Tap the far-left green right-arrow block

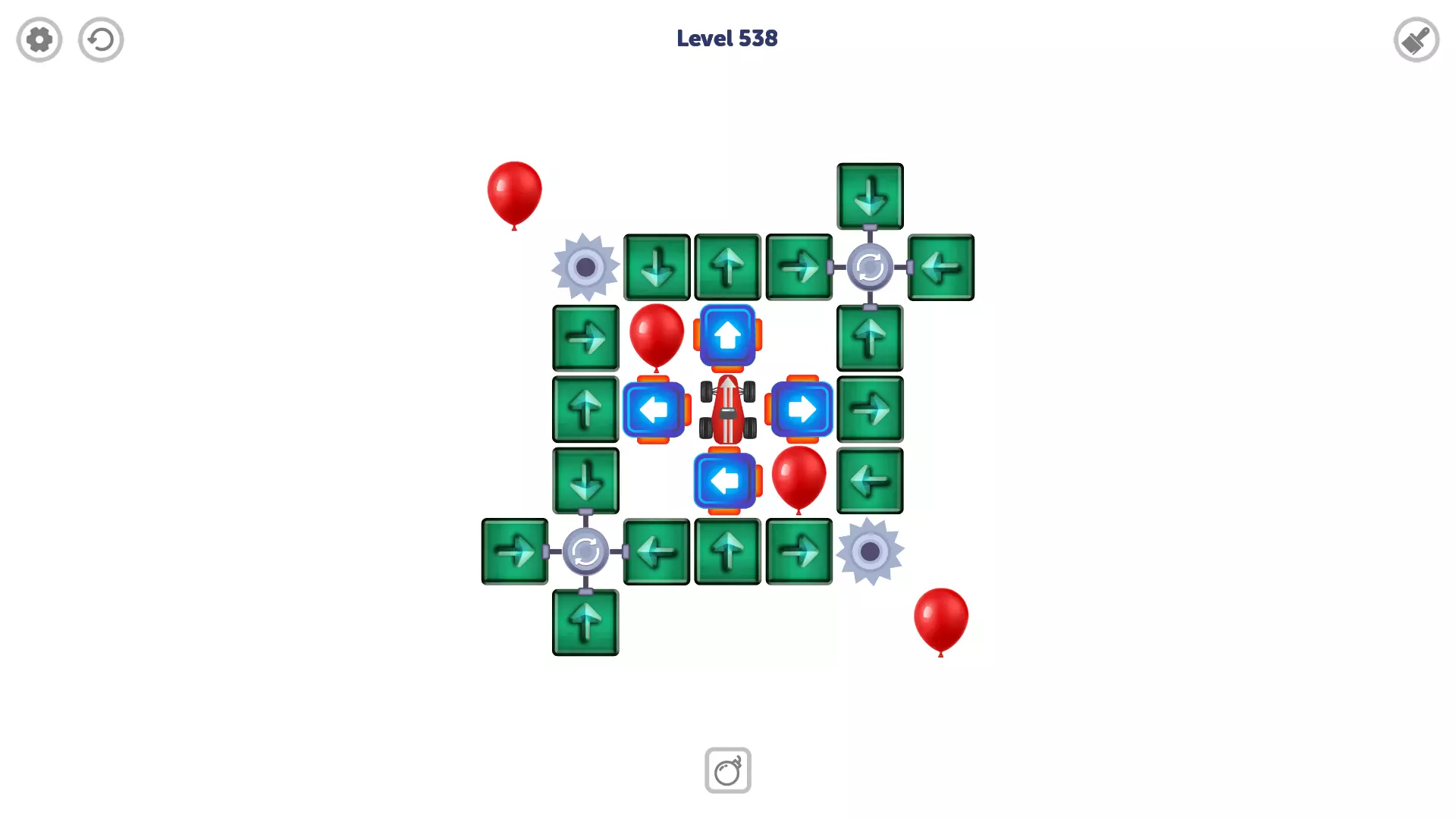click(x=515, y=551)
